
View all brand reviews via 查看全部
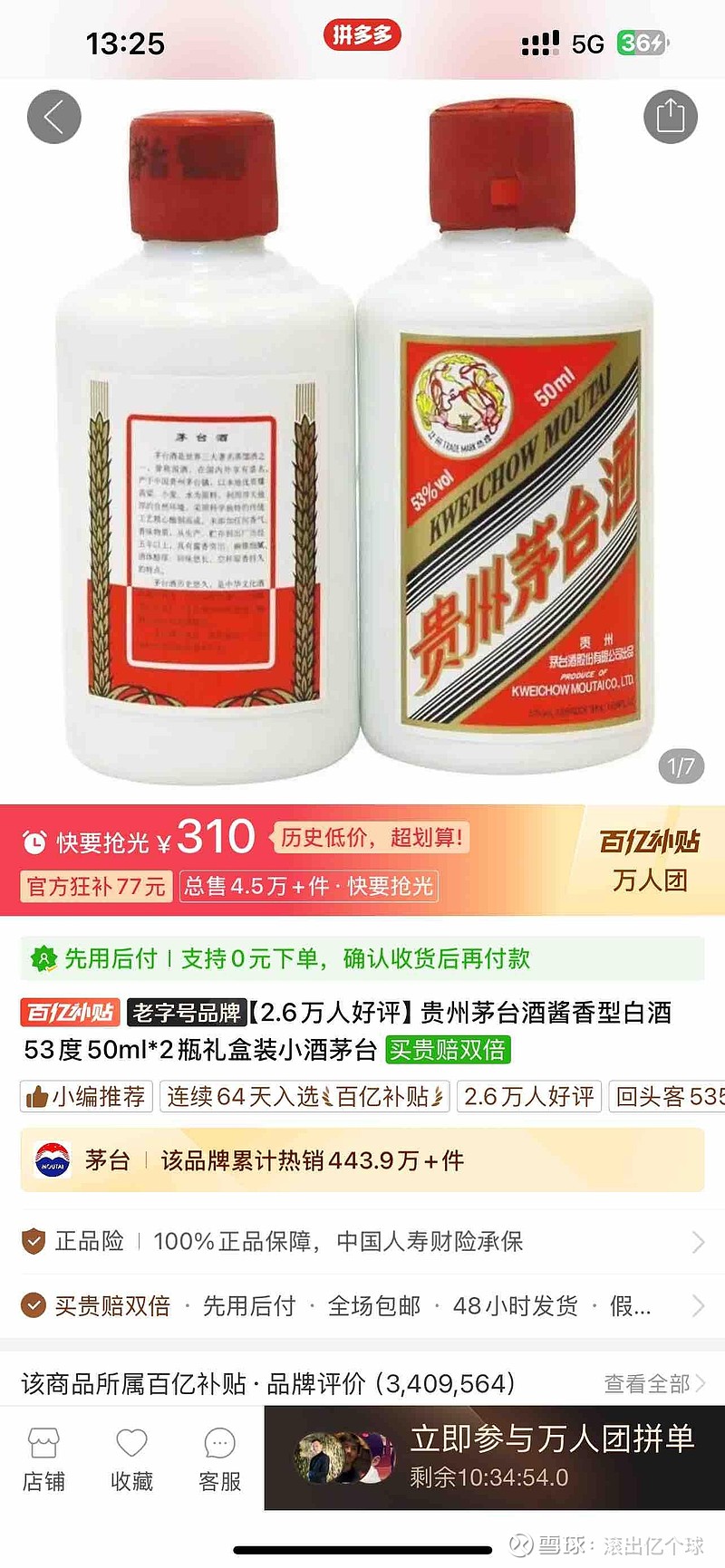point(654,1383)
